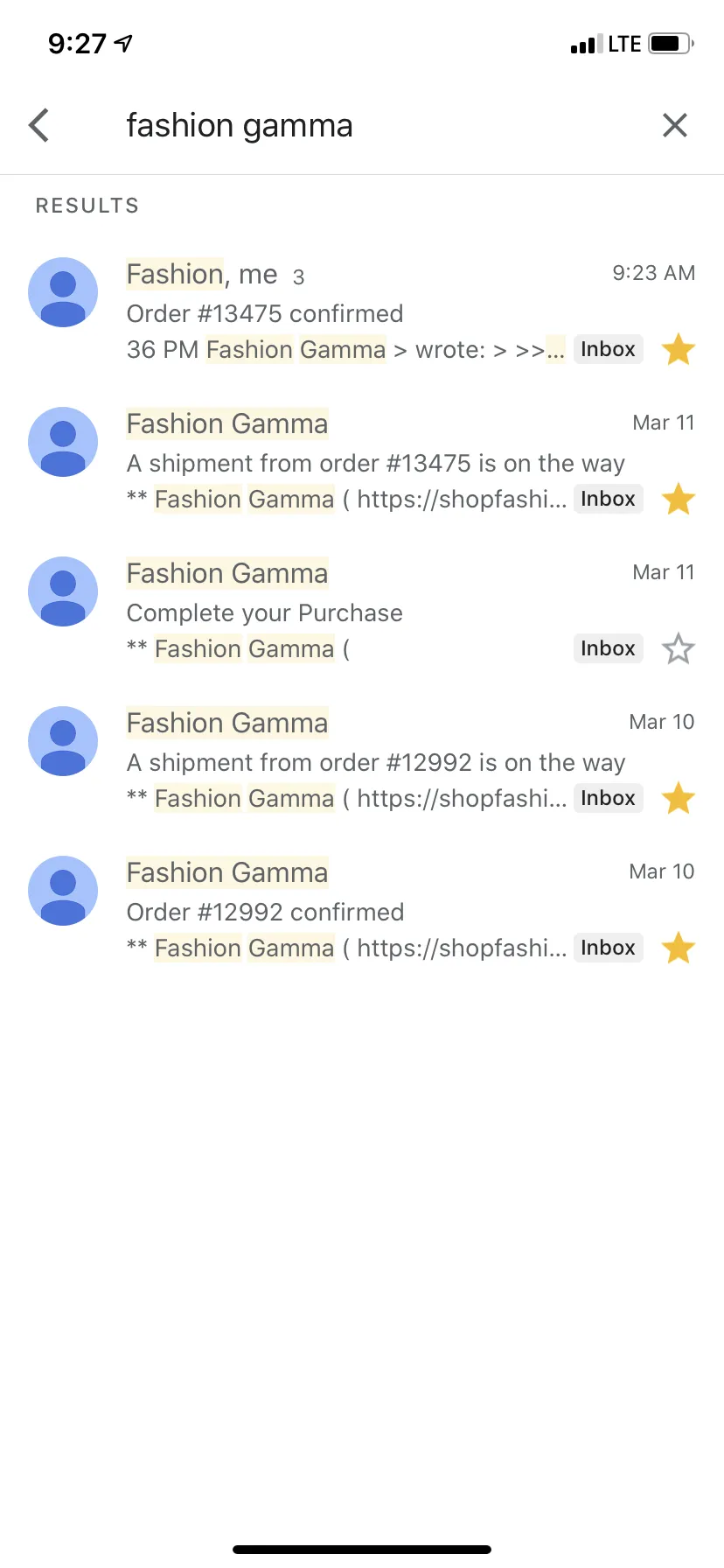The image size is (724, 1568).
Task: Unstar the order #13475 shipment email
Action: 678,499
